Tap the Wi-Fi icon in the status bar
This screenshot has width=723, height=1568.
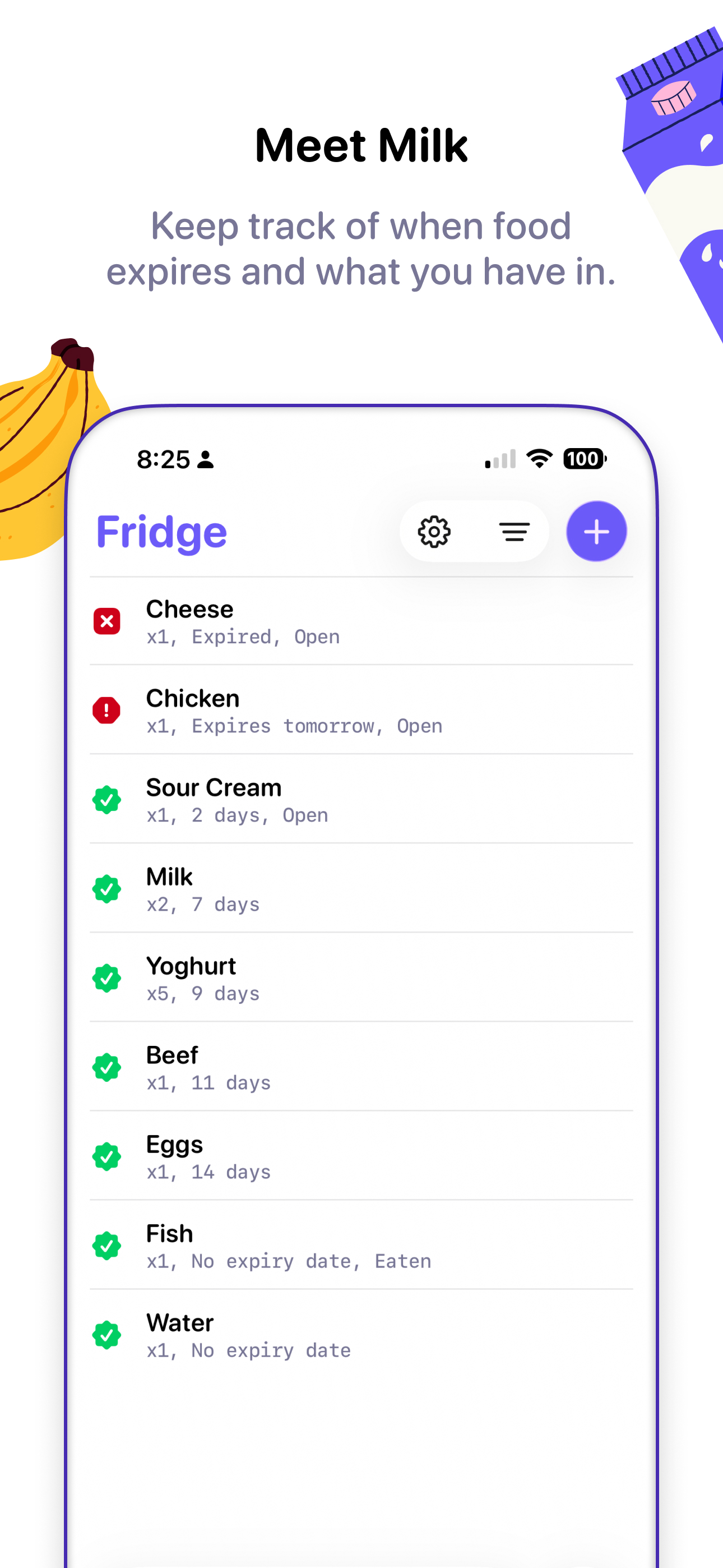(x=539, y=458)
